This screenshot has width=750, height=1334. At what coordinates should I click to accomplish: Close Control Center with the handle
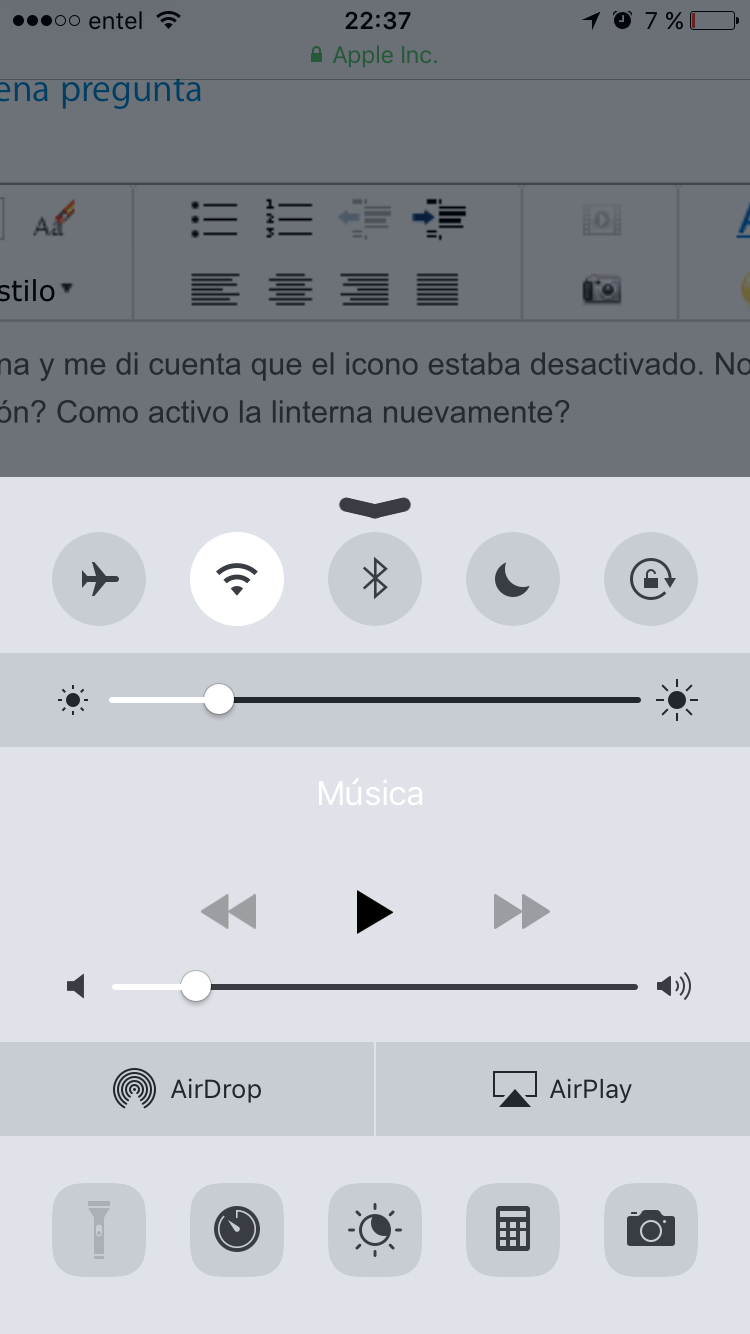tap(375, 506)
